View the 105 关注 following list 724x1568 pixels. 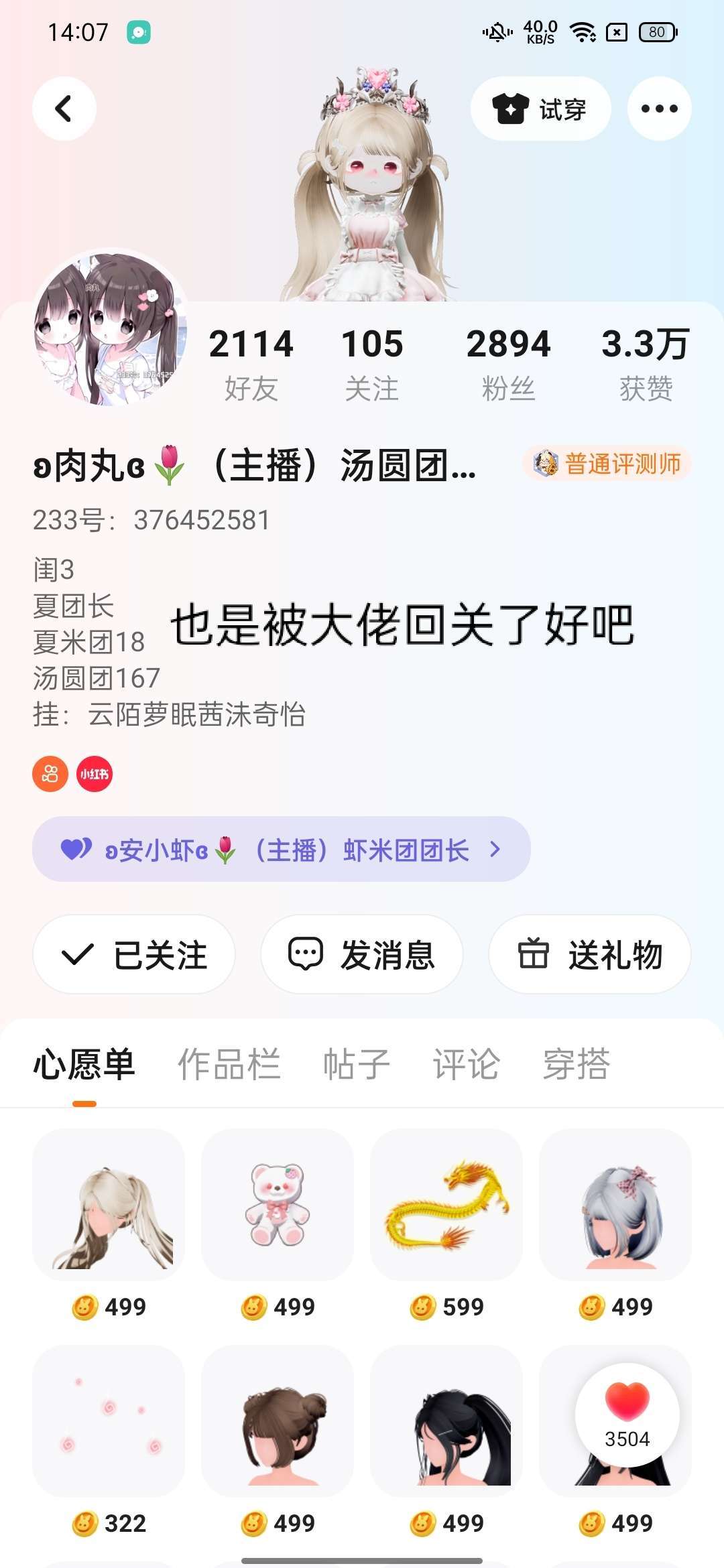[372, 363]
